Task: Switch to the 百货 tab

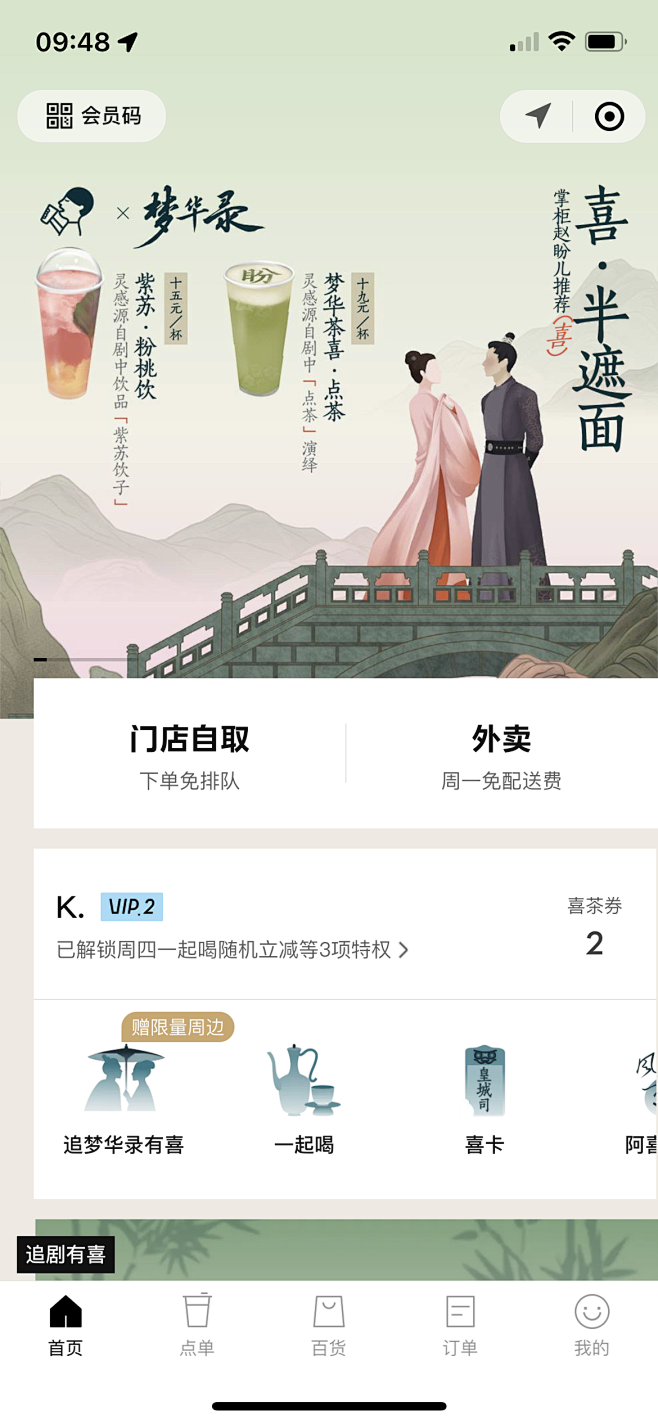Action: click(329, 1326)
